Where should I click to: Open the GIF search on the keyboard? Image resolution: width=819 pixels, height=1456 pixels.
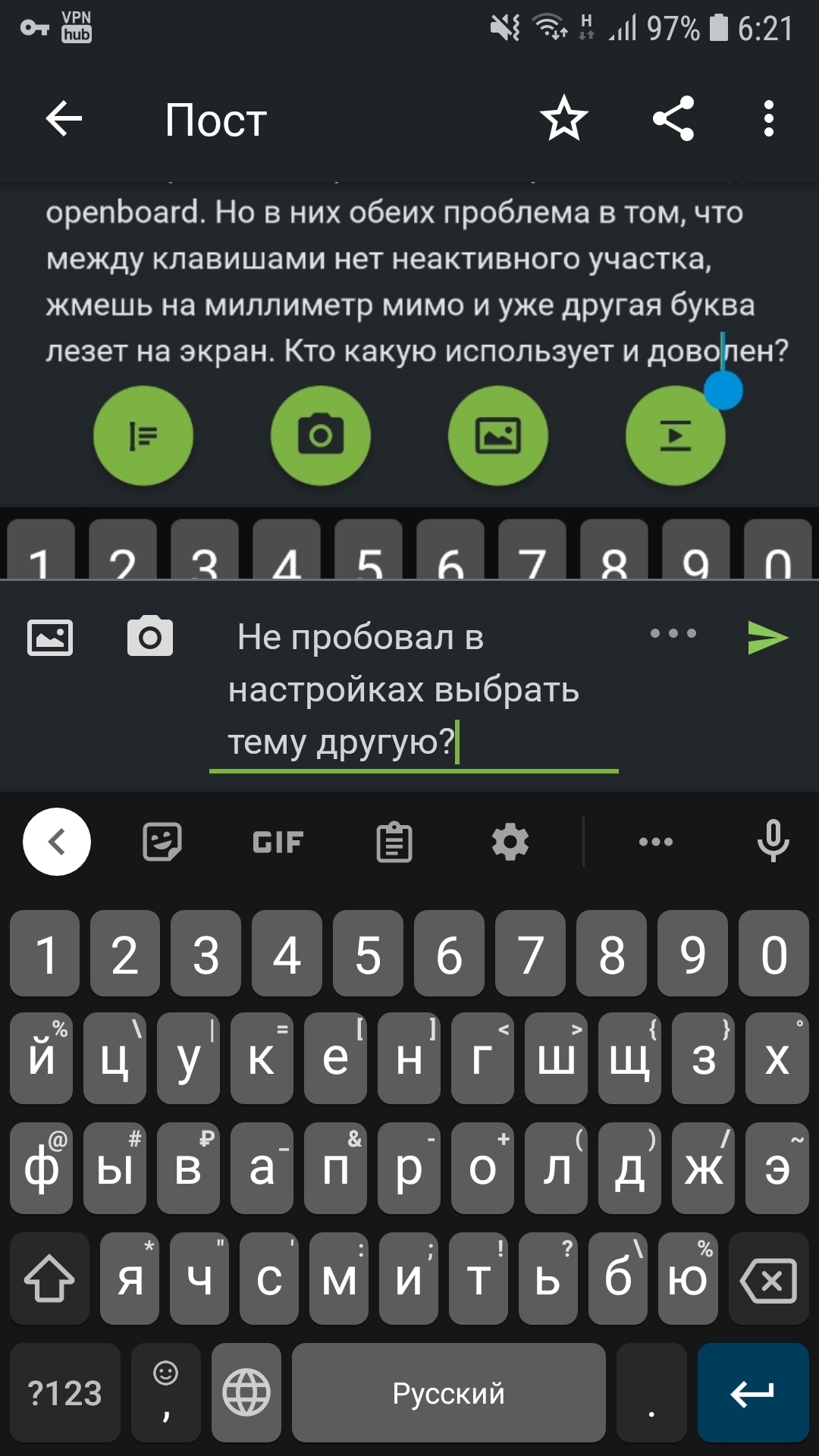[278, 842]
